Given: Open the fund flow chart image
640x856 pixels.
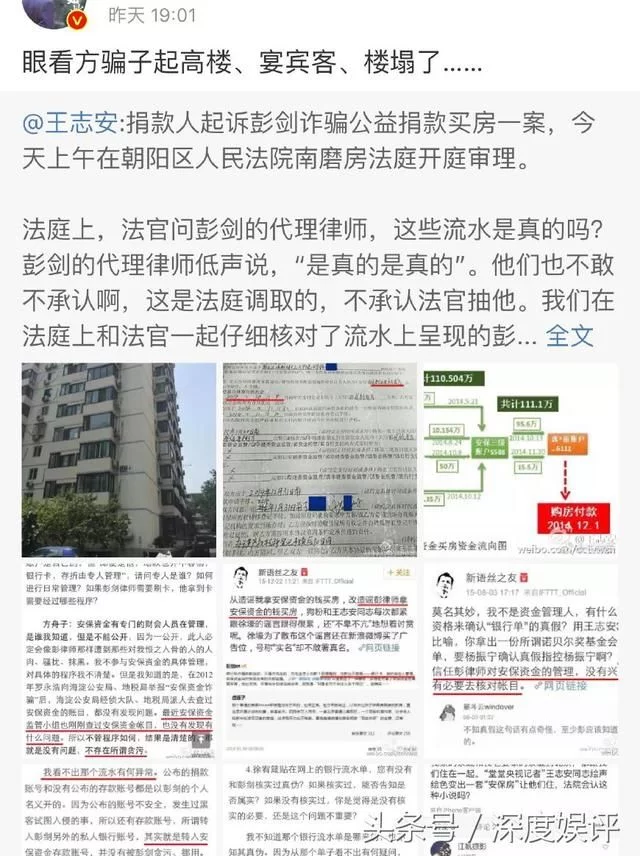Looking at the screenshot, I should 519,458.
